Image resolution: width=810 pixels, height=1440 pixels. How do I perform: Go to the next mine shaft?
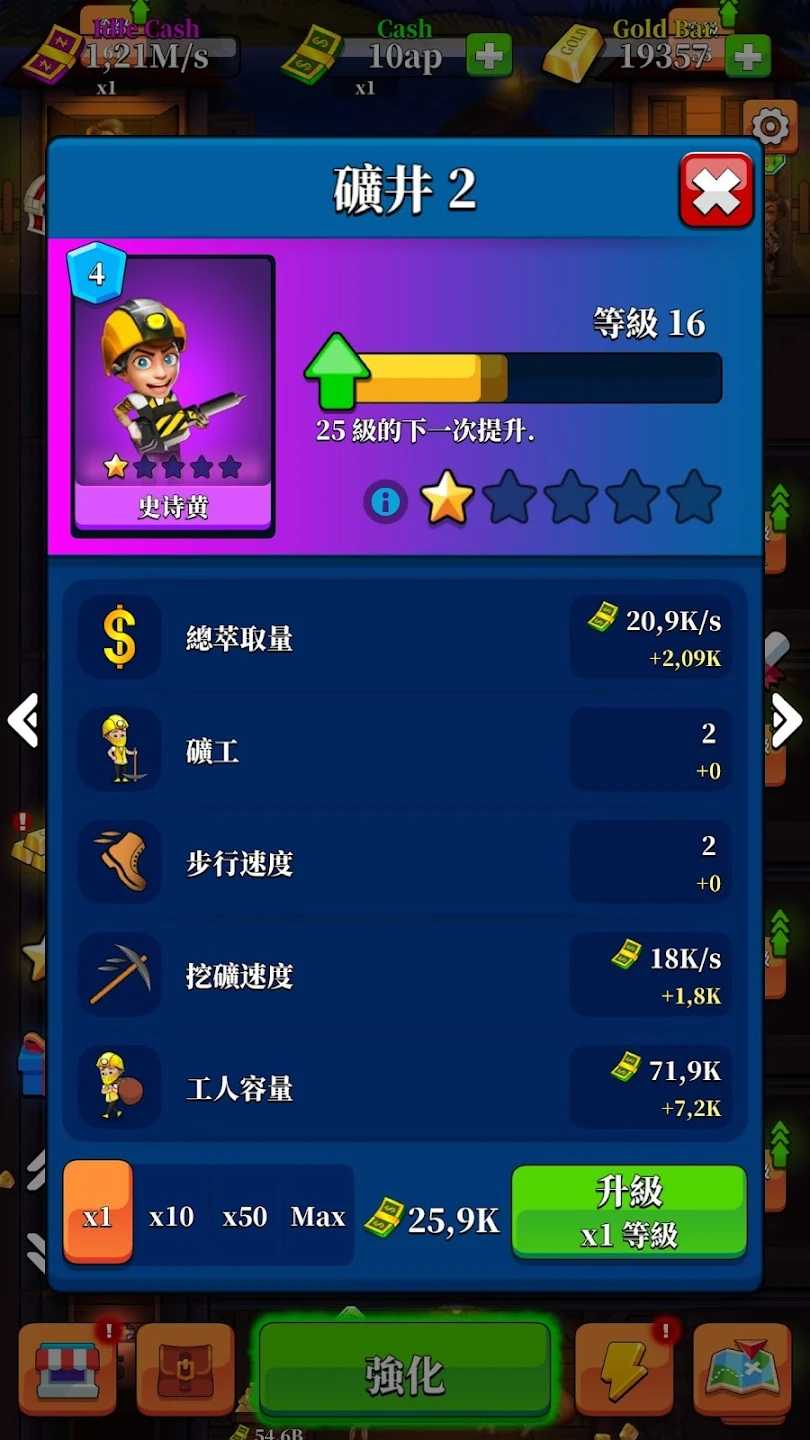pyautogui.click(x=786, y=719)
